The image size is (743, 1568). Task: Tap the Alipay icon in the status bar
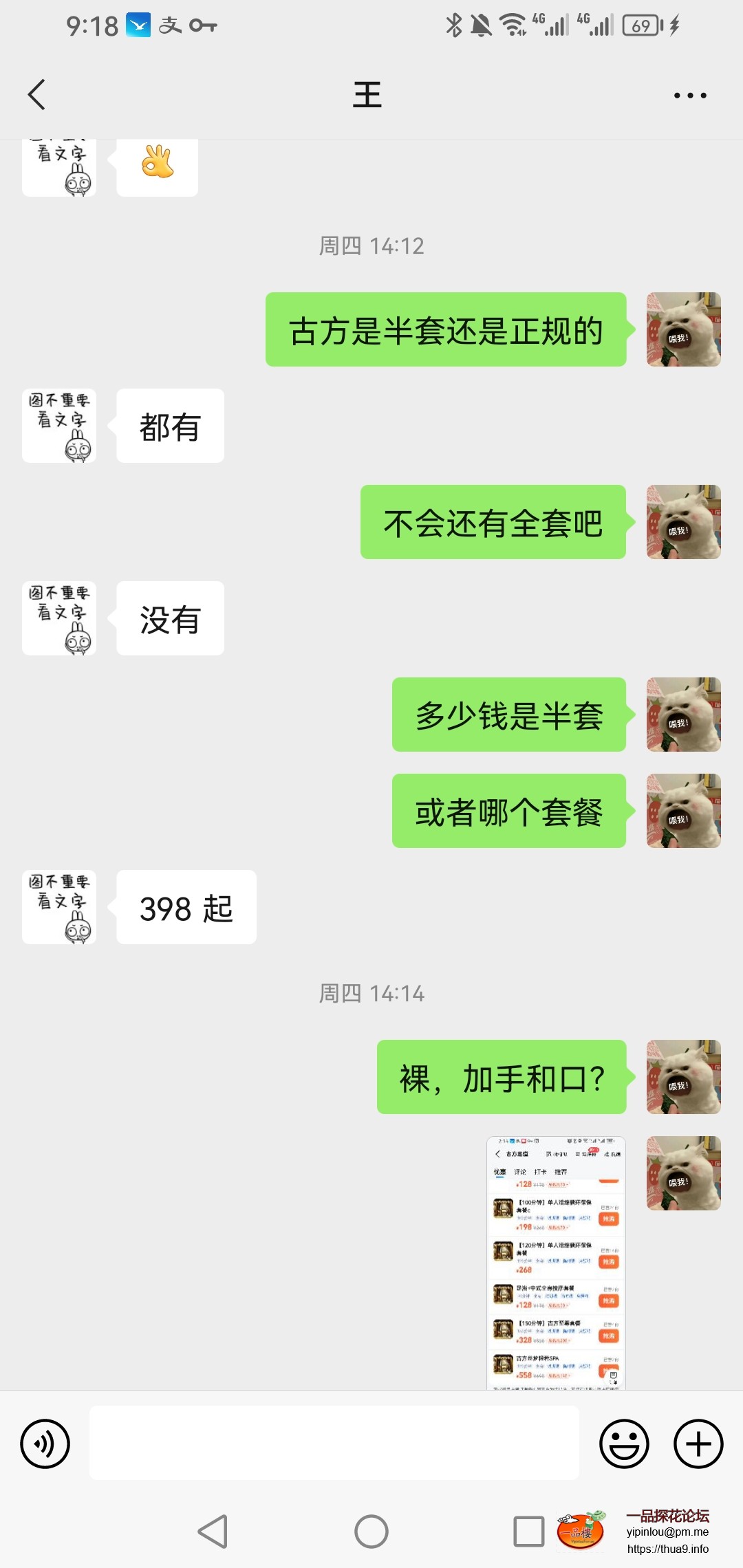pos(170,25)
